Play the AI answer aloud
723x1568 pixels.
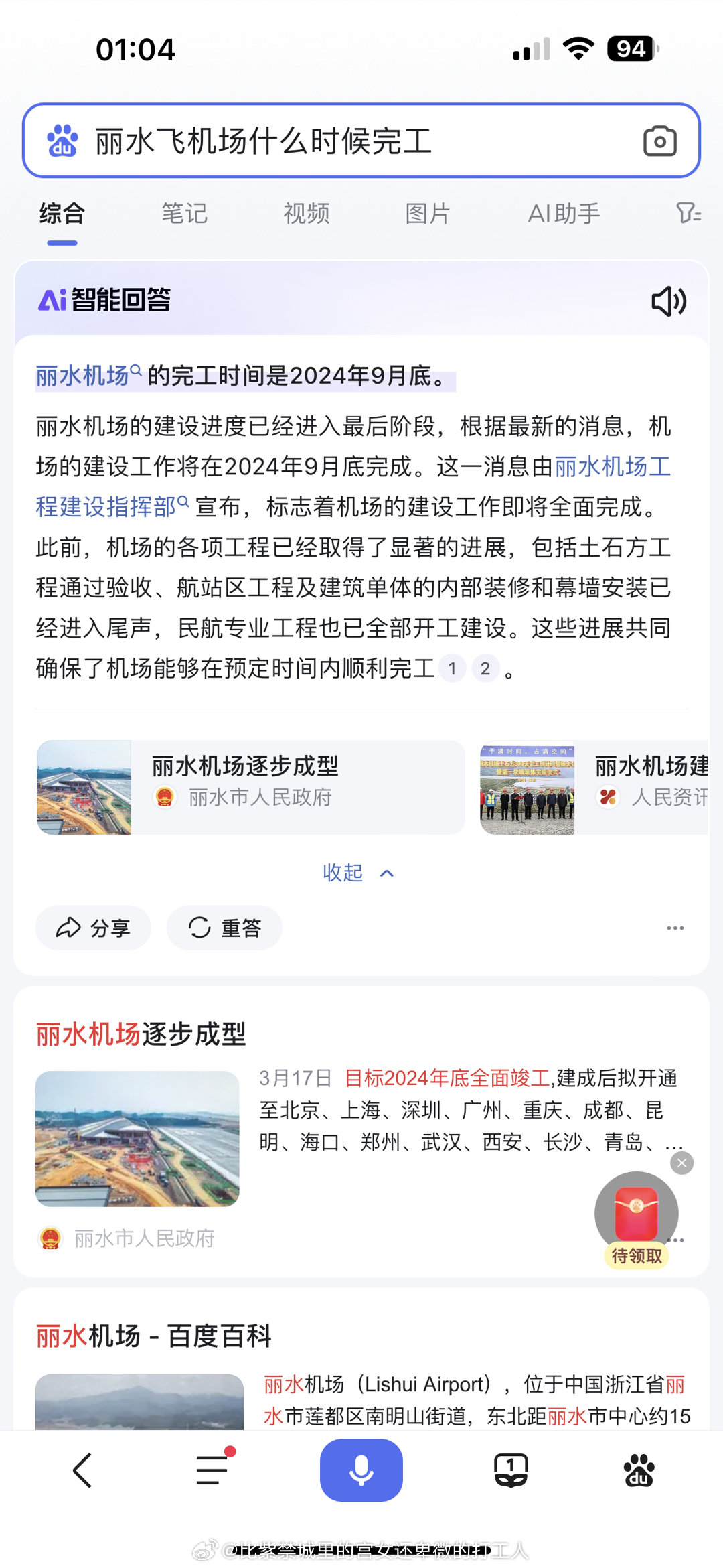tap(668, 301)
